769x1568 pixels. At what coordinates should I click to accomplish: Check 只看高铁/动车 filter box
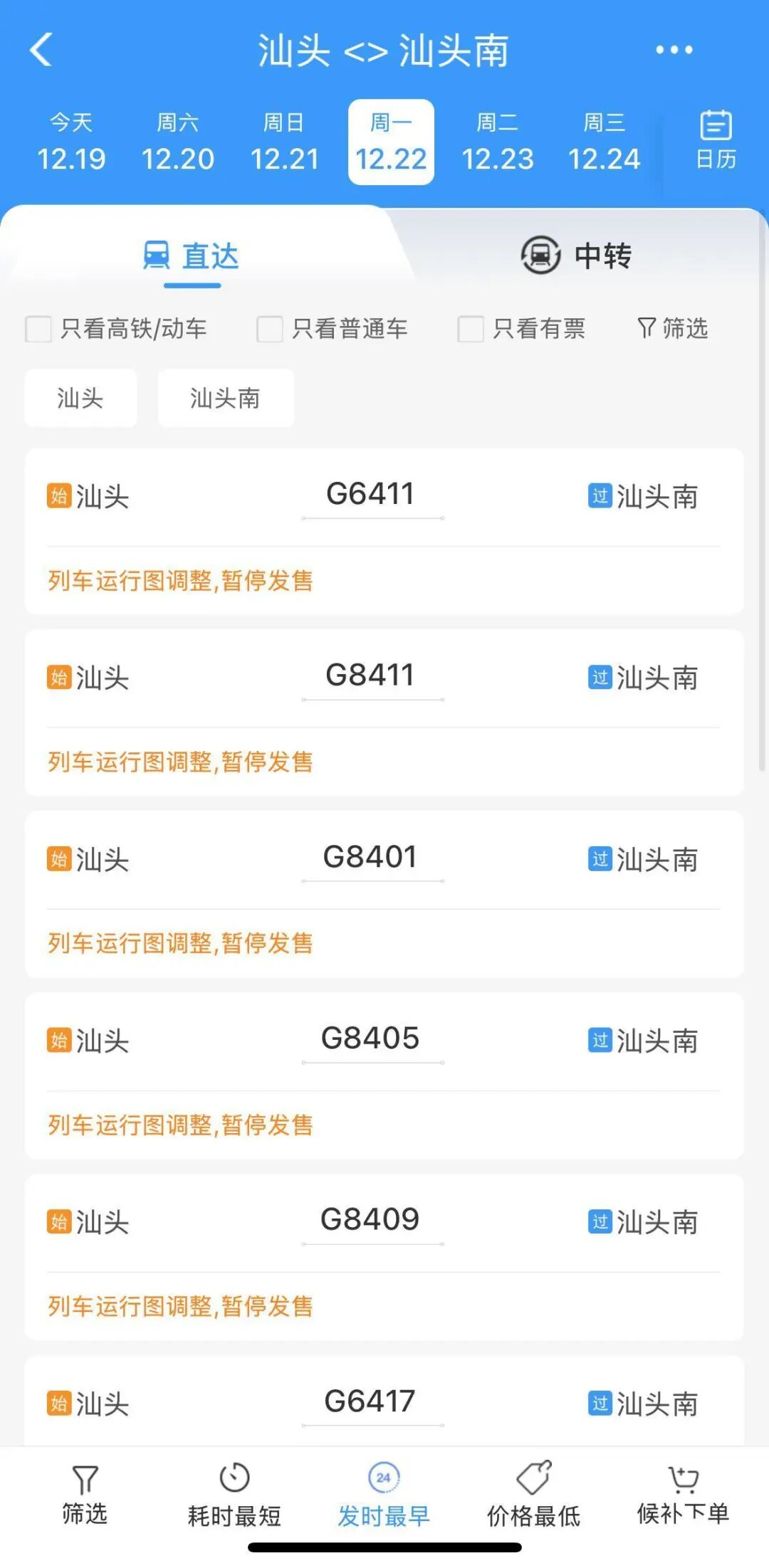[x=38, y=329]
